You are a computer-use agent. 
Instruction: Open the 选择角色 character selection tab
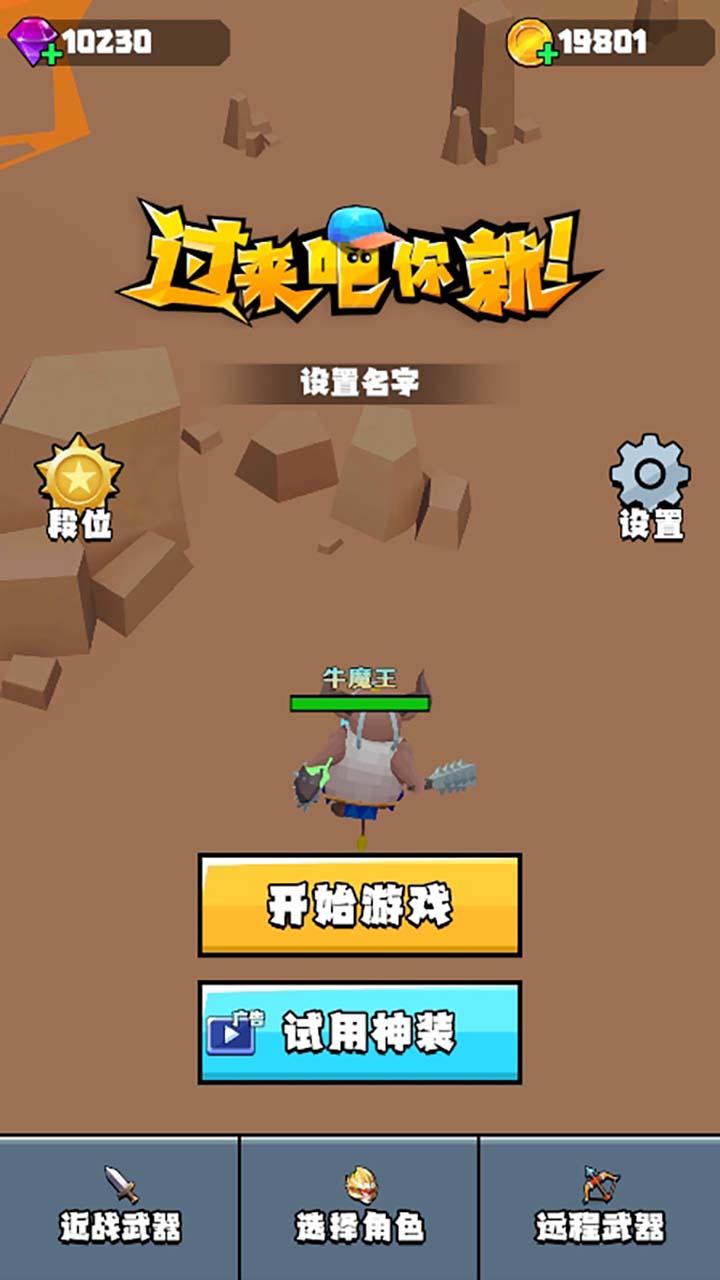(360, 1208)
